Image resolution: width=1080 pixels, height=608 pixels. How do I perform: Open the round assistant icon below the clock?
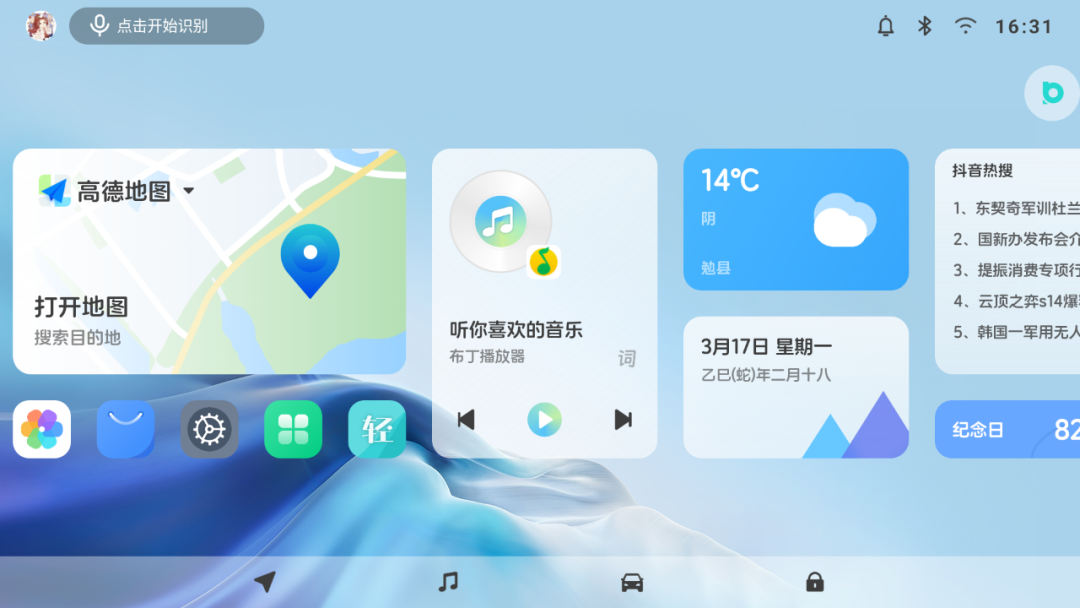click(1051, 93)
